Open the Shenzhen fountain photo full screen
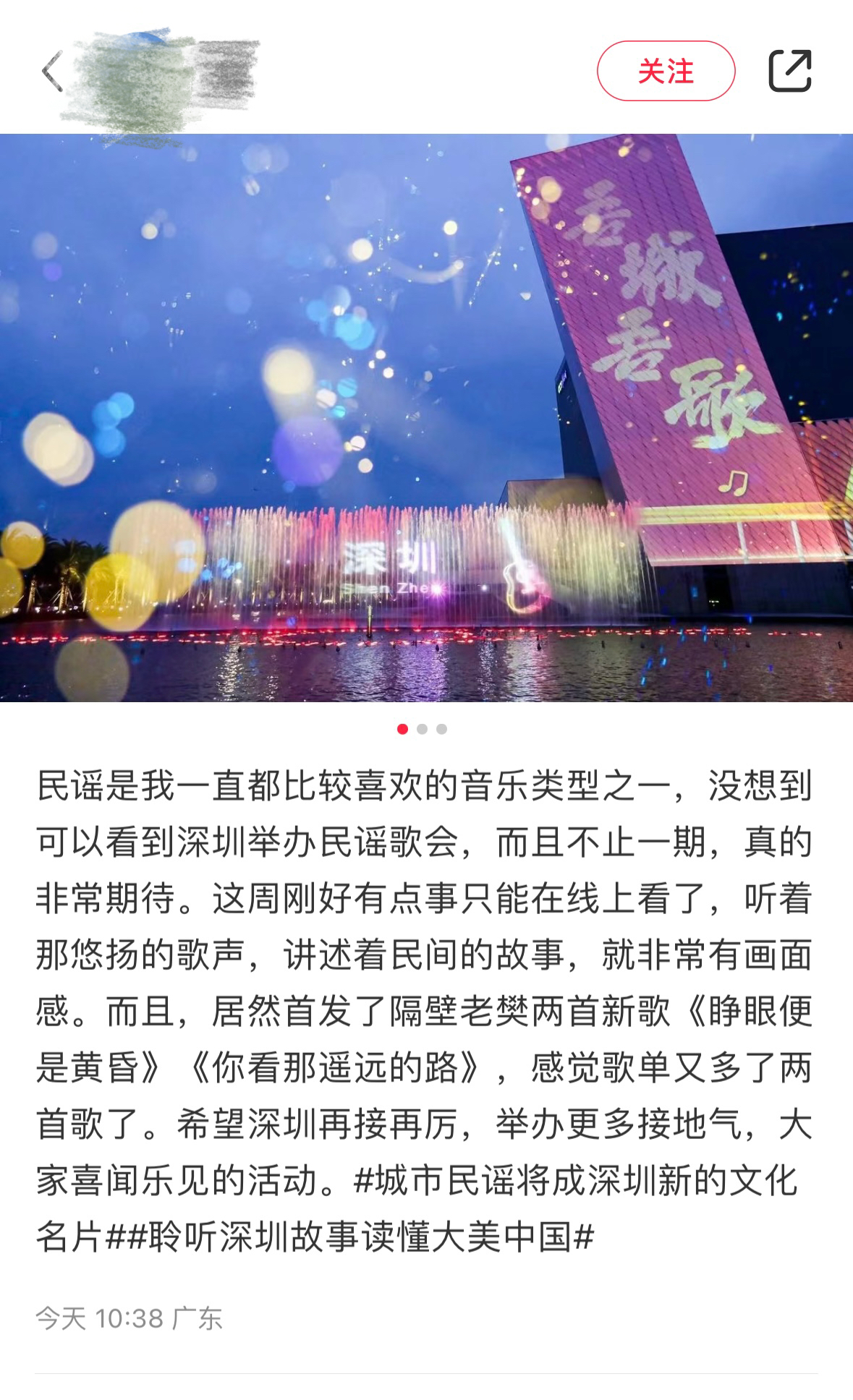Viewport: 853px width, 1400px height. [x=426, y=417]
